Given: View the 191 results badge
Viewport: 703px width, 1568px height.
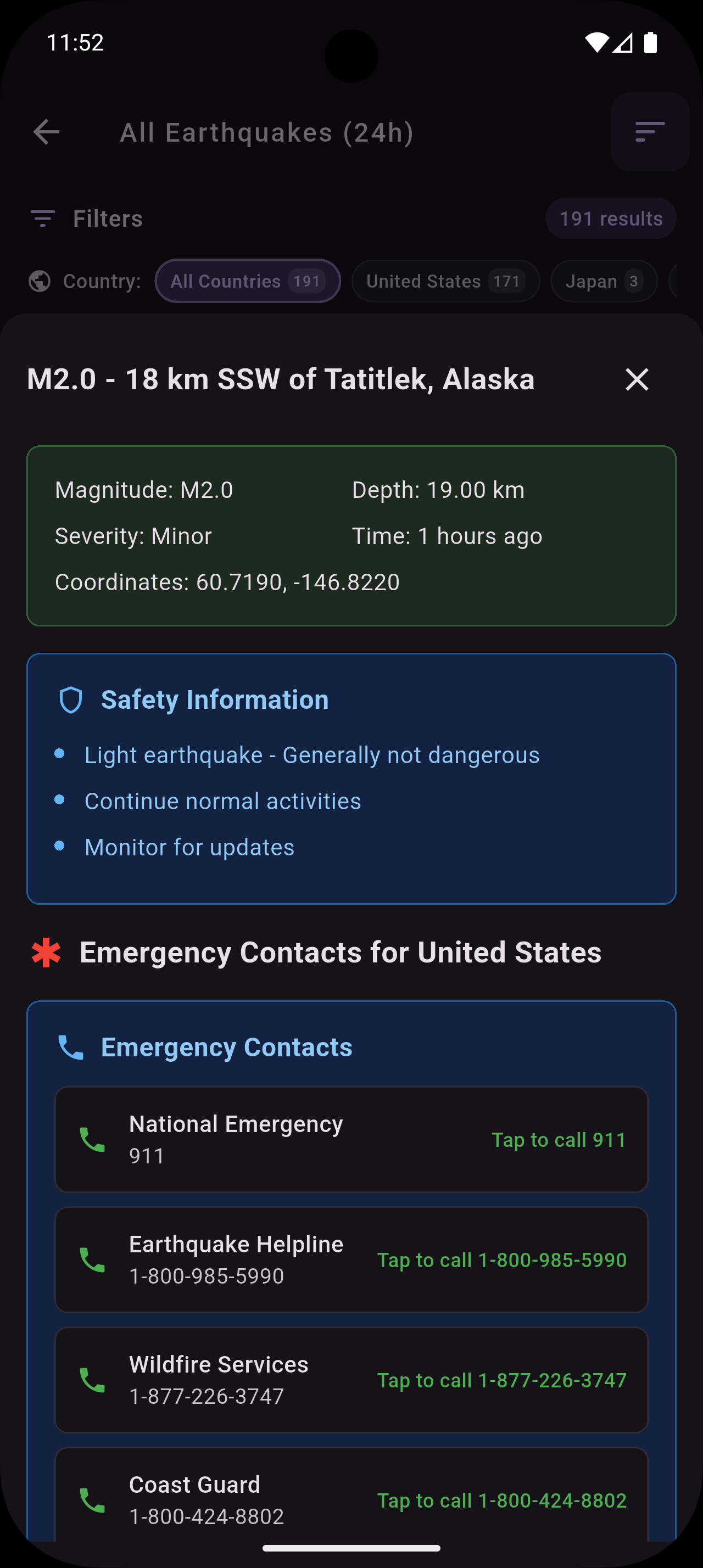Looking at the screenshot, I should coord(611,219).
